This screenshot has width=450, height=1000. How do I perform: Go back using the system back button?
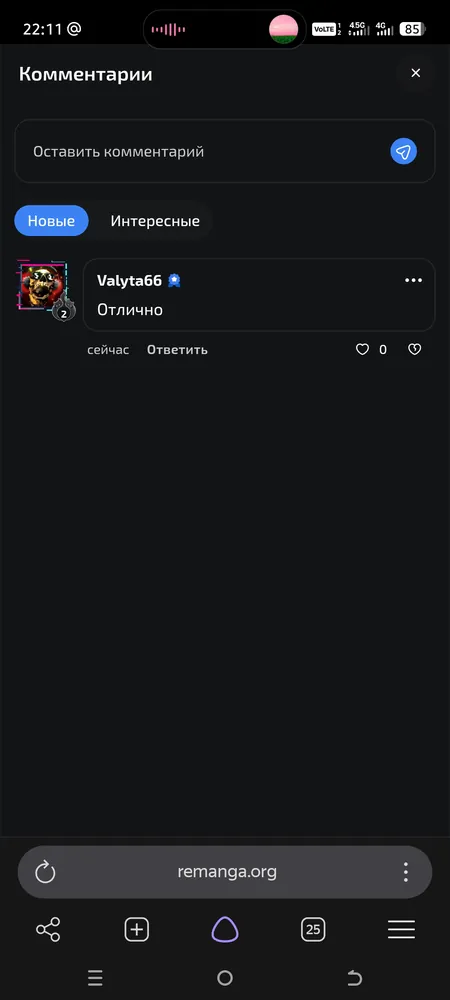(x=354, y=978)
